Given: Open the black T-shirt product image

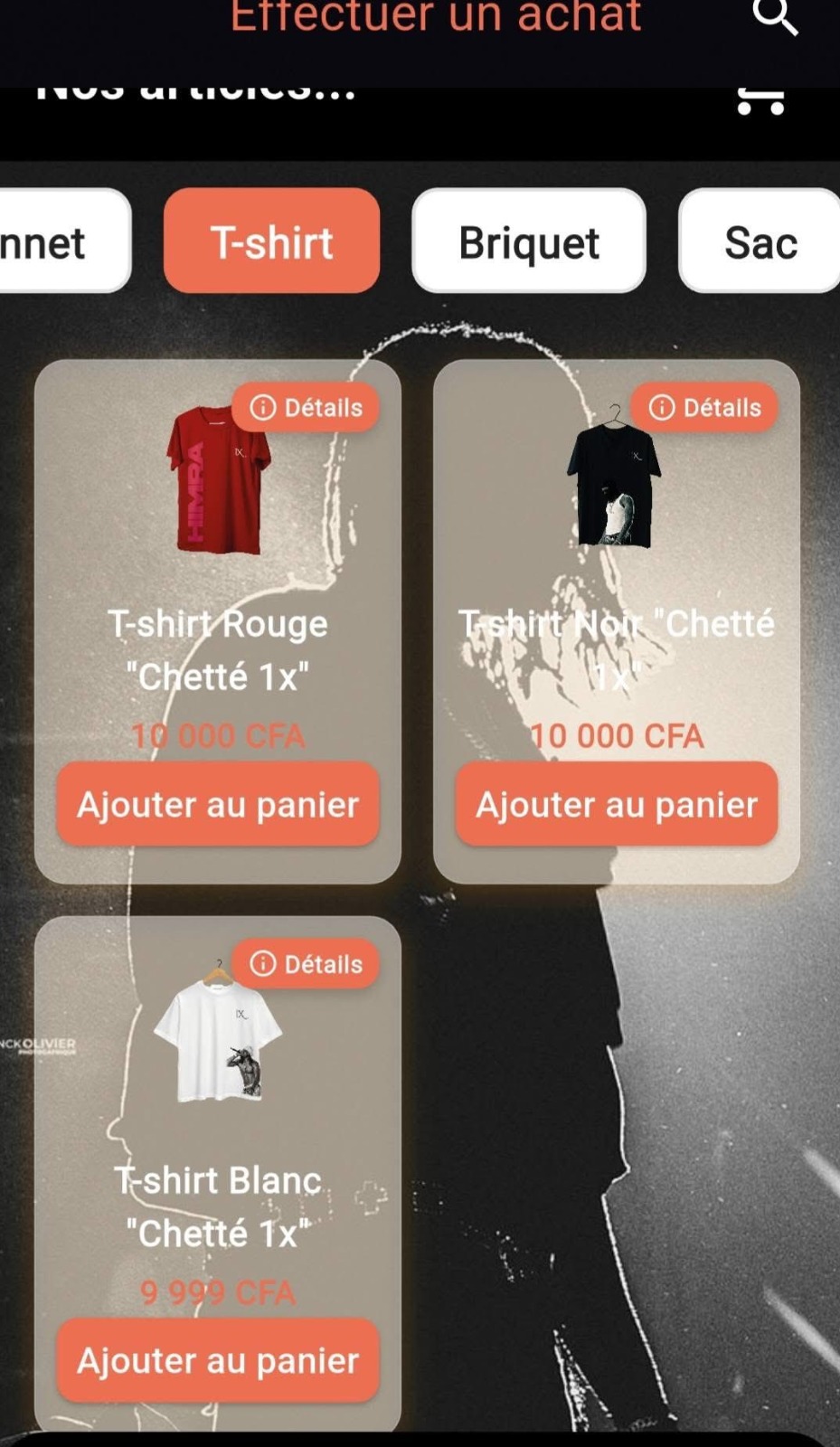Looking at the screenshot, I should tap(614, 484).
